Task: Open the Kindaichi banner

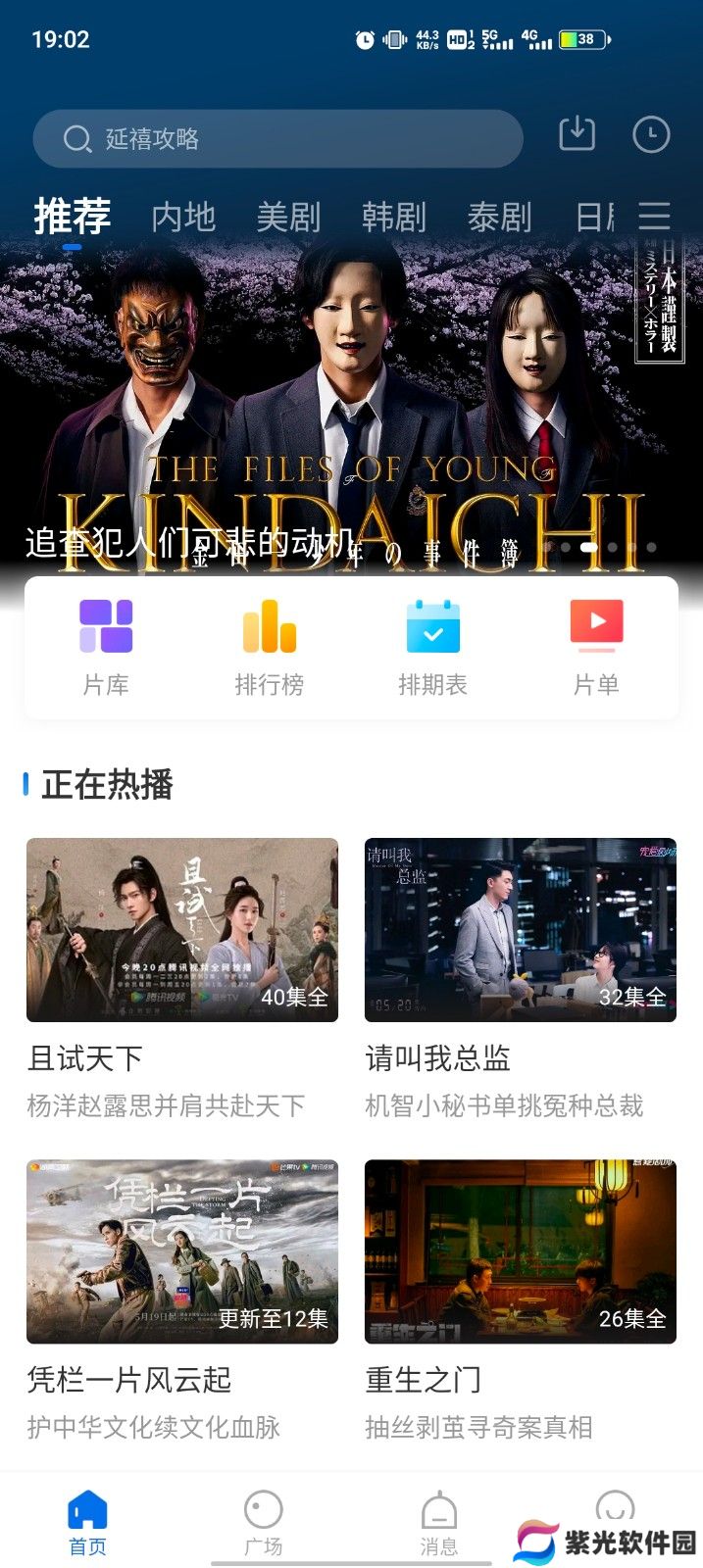Action: coord(351,412)
